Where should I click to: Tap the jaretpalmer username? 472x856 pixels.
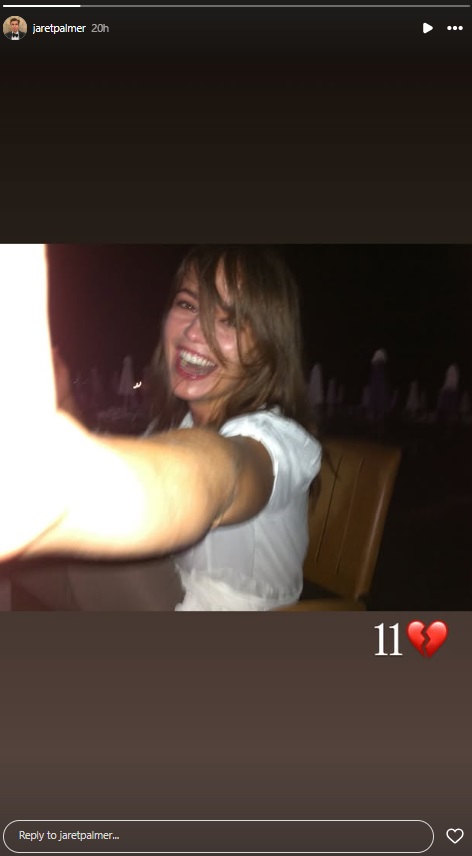pyautogui.click(x=59, y=28)
